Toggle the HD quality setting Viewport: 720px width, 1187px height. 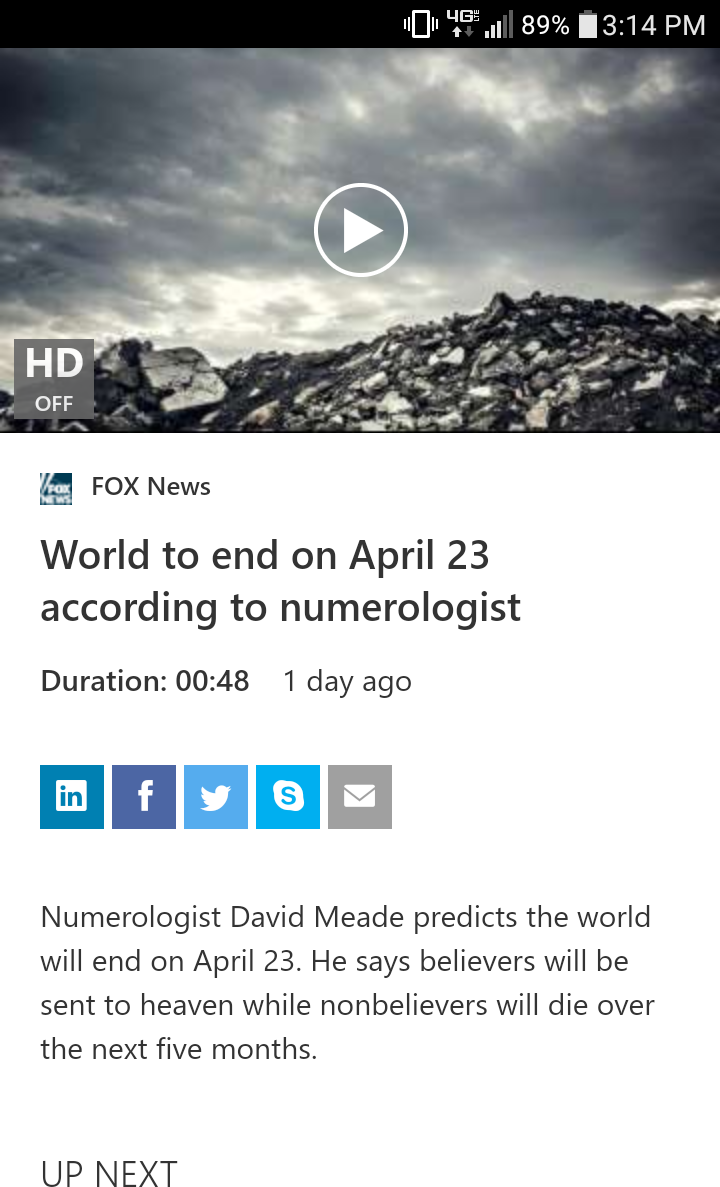point(54,378)
